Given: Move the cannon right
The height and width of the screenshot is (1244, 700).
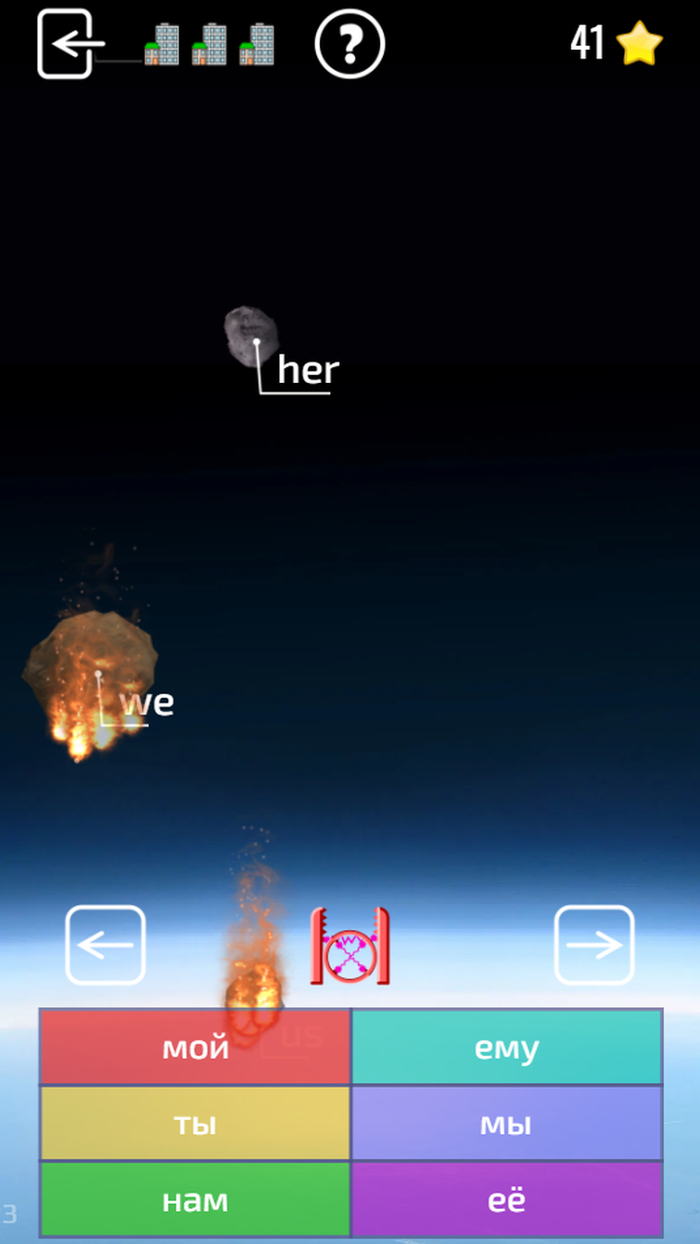Looking at the screenshot, I should click(594, 945).
